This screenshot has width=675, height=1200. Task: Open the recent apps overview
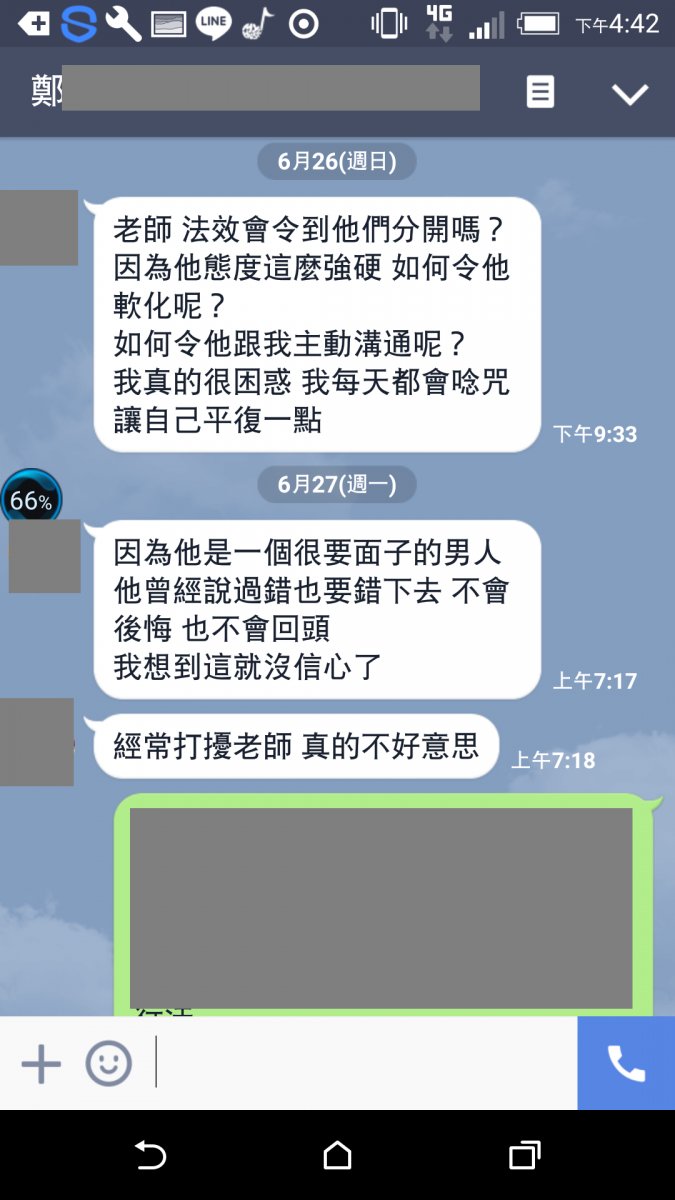(524, 1156)
